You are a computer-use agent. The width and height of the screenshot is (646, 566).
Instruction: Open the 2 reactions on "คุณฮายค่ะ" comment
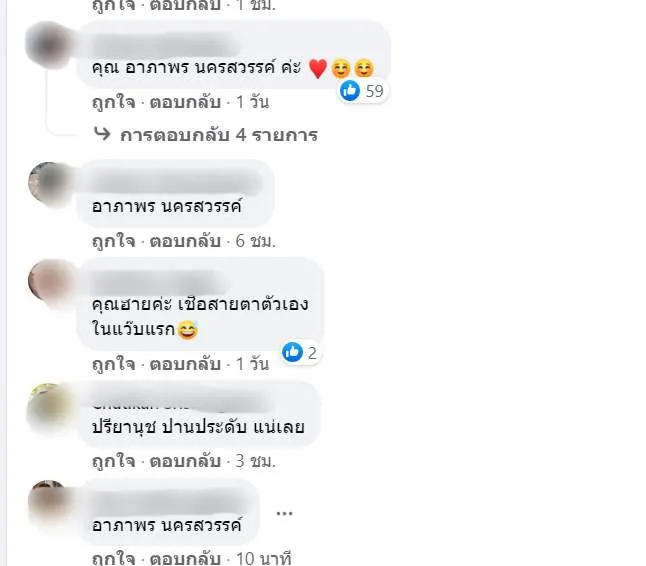tap(301, 352)
